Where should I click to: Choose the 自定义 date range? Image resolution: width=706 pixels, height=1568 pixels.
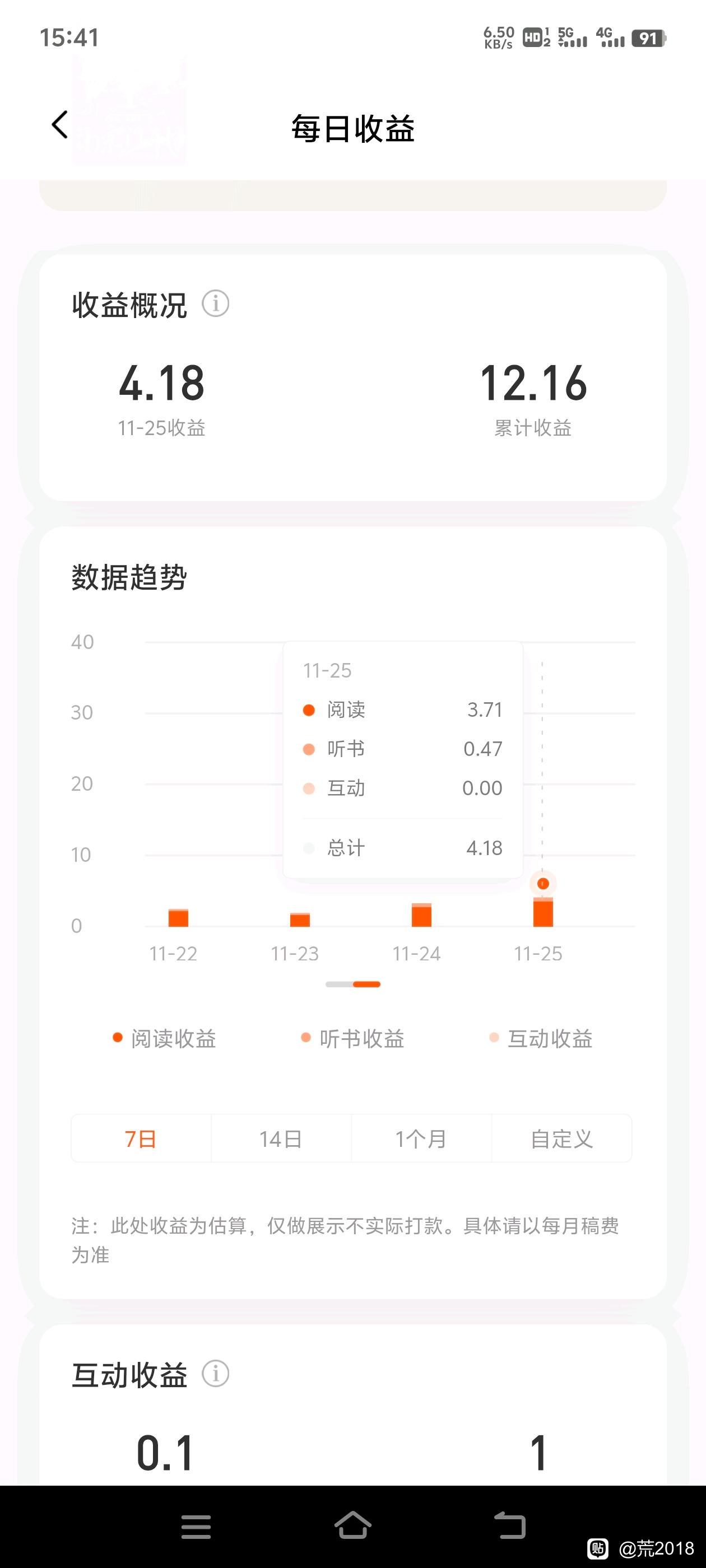click(x=561, y=1138)
